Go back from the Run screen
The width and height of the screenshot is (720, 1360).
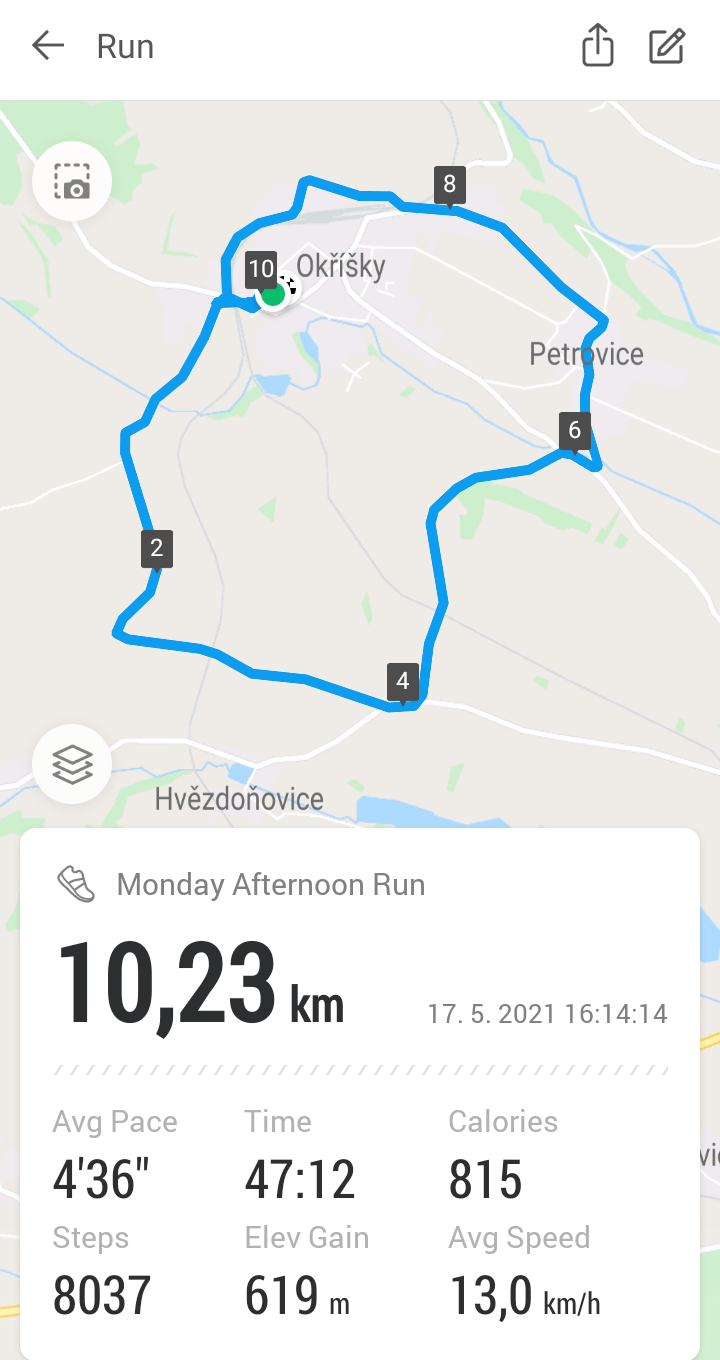point(47,46)
